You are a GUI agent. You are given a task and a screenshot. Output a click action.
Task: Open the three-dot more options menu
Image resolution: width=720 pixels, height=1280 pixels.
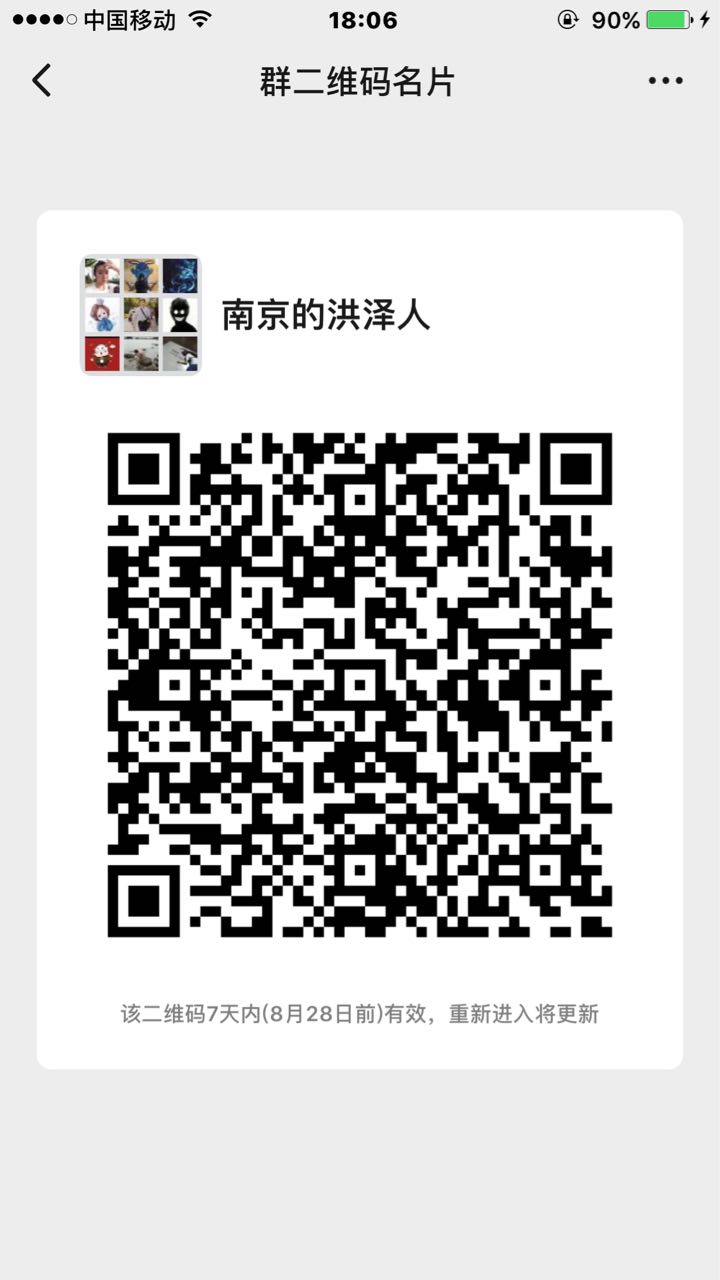point(665,82)
